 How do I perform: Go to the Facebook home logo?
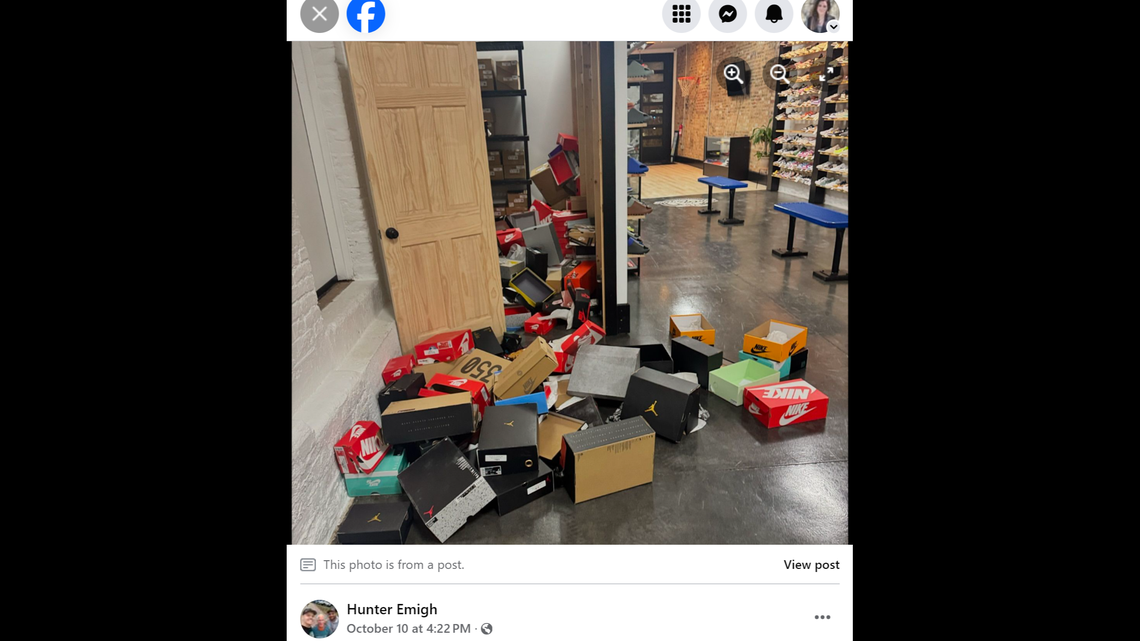tap(366, 14)
